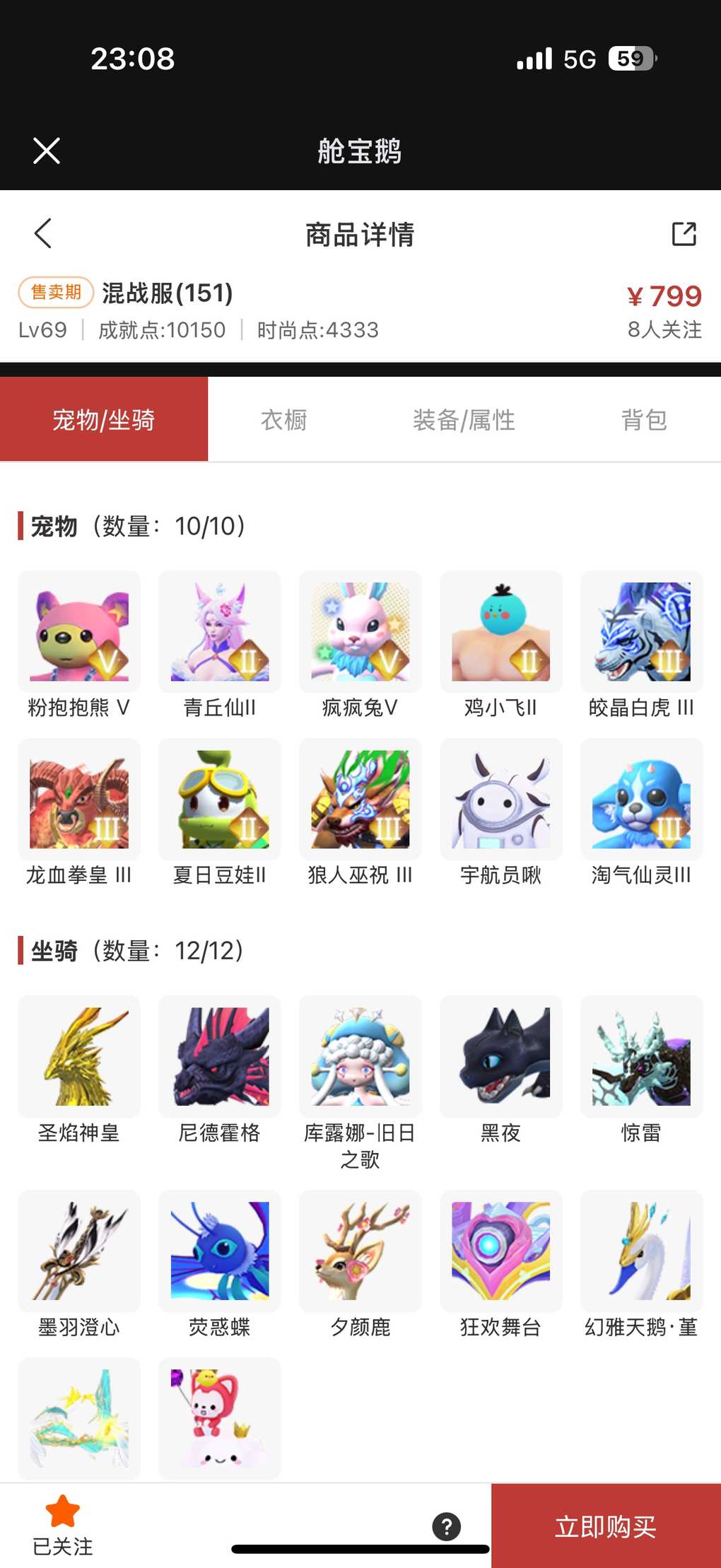Open the 装备/属性 tab

464,420
